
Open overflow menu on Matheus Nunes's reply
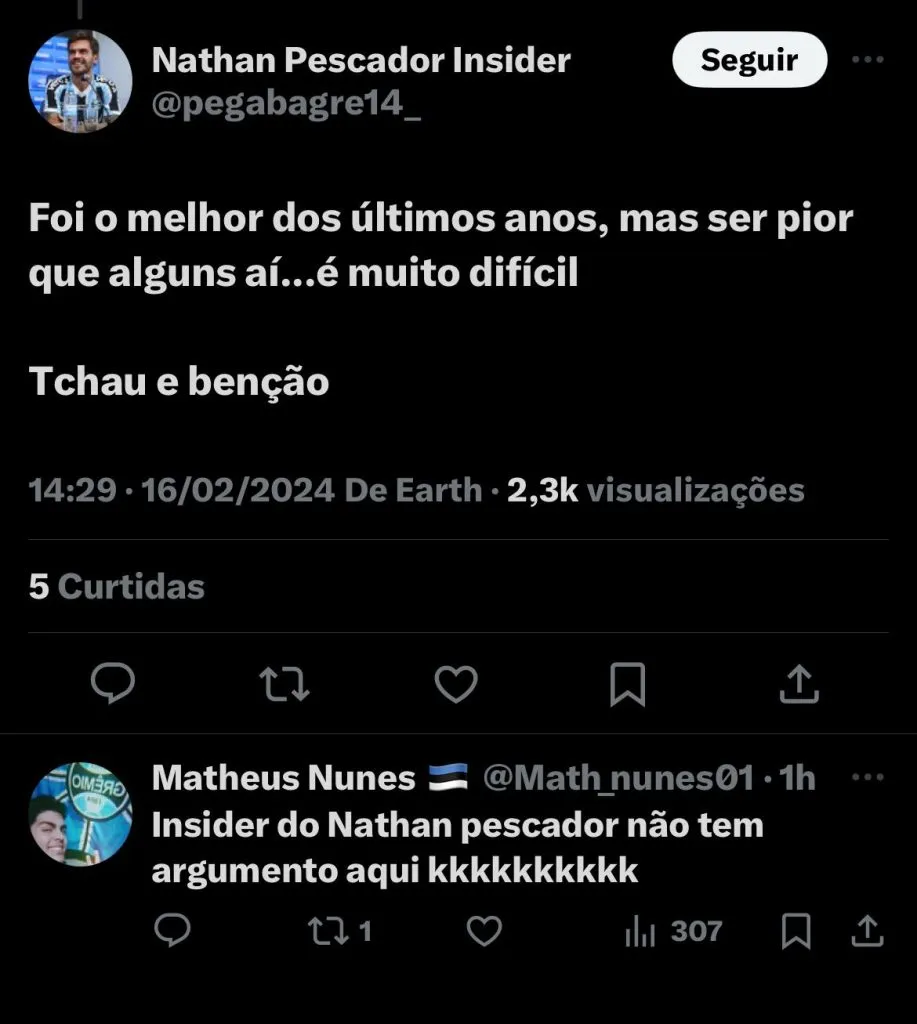click(x=867, y=777)
